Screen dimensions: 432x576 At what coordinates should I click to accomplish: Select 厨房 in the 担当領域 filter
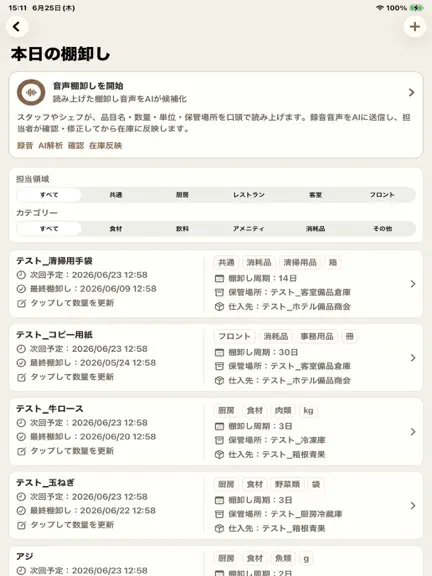(182, 195)
